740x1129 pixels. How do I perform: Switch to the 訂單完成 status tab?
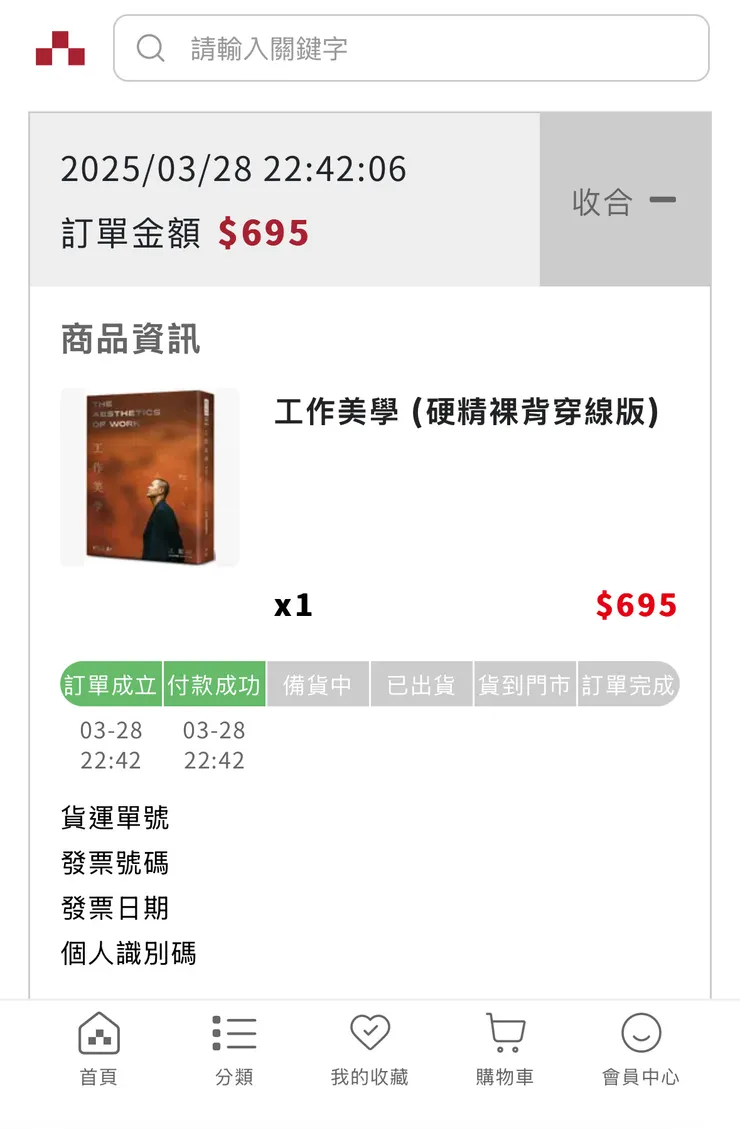(x=628, y=685)
